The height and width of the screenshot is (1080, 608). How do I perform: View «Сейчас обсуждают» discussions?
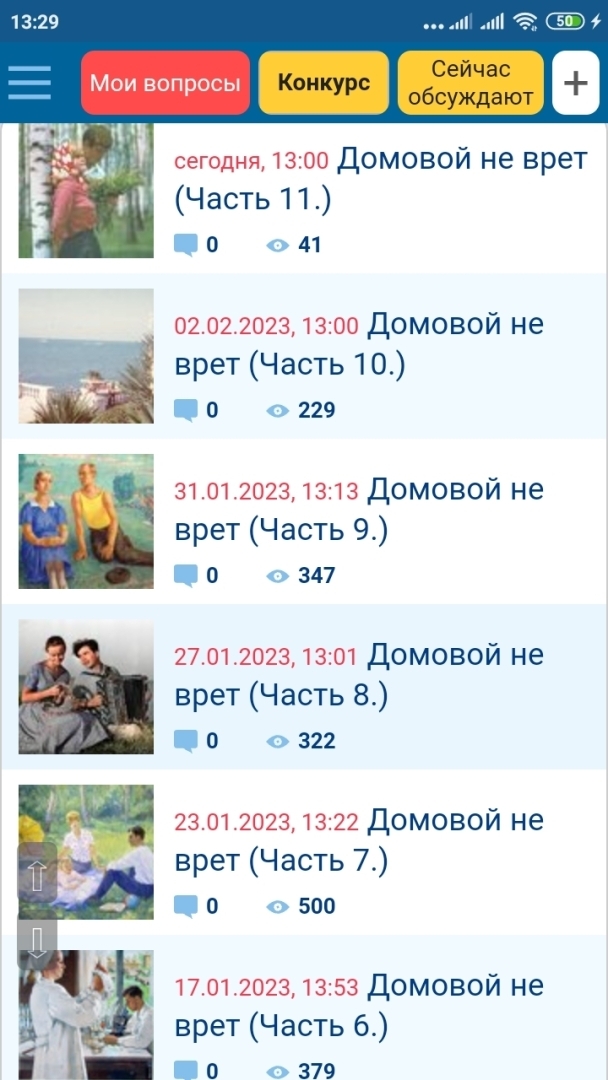471,83
